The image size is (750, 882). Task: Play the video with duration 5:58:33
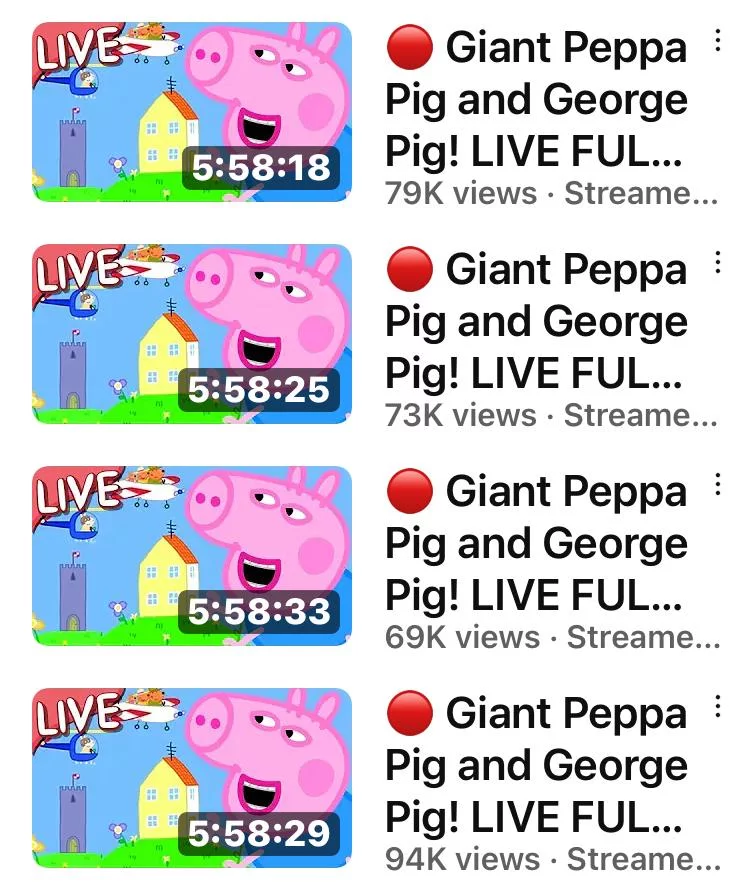pyautogui.click(x=192, y=556)
